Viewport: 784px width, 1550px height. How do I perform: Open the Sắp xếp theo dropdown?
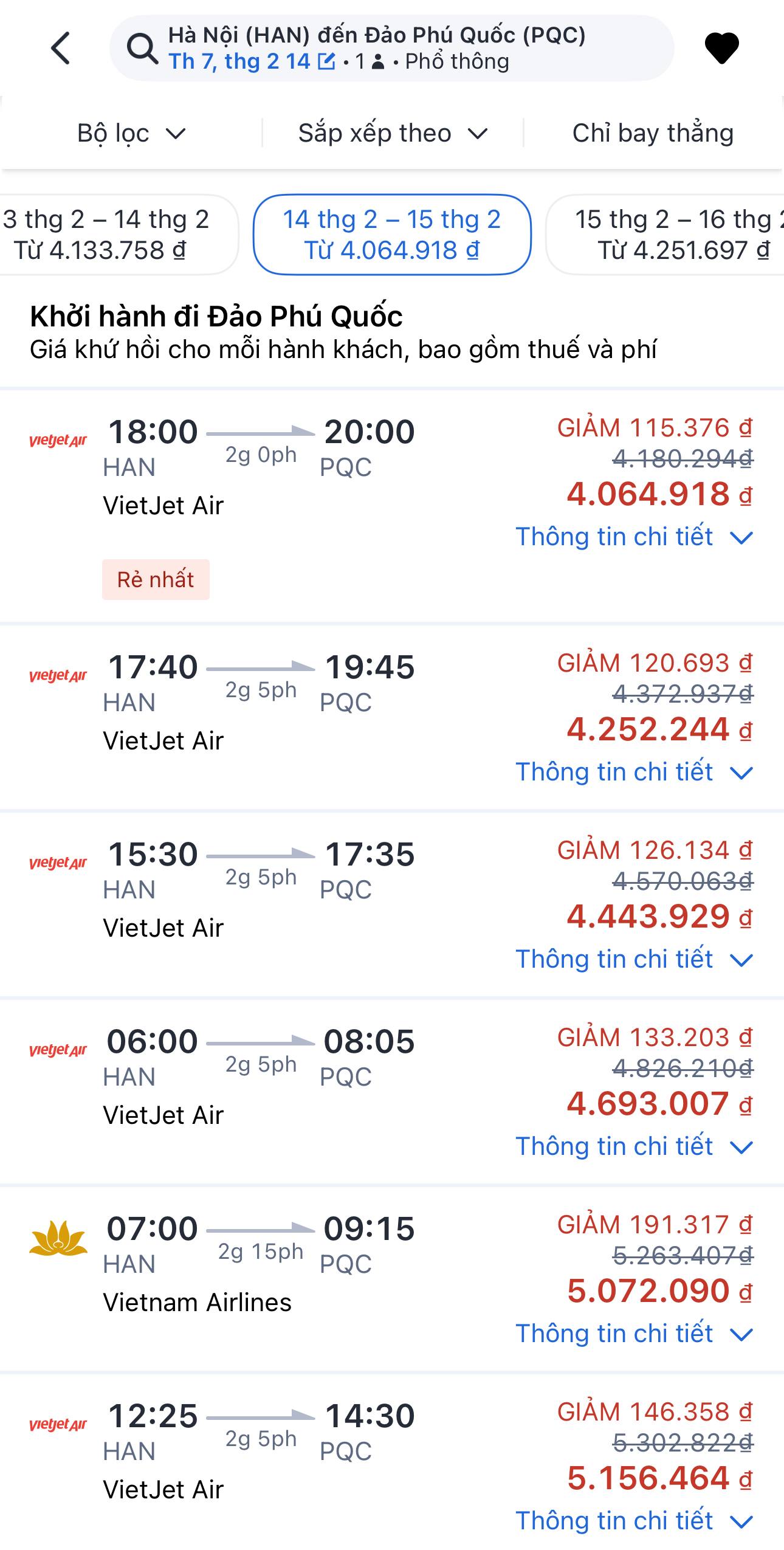(x=391, y=133)
